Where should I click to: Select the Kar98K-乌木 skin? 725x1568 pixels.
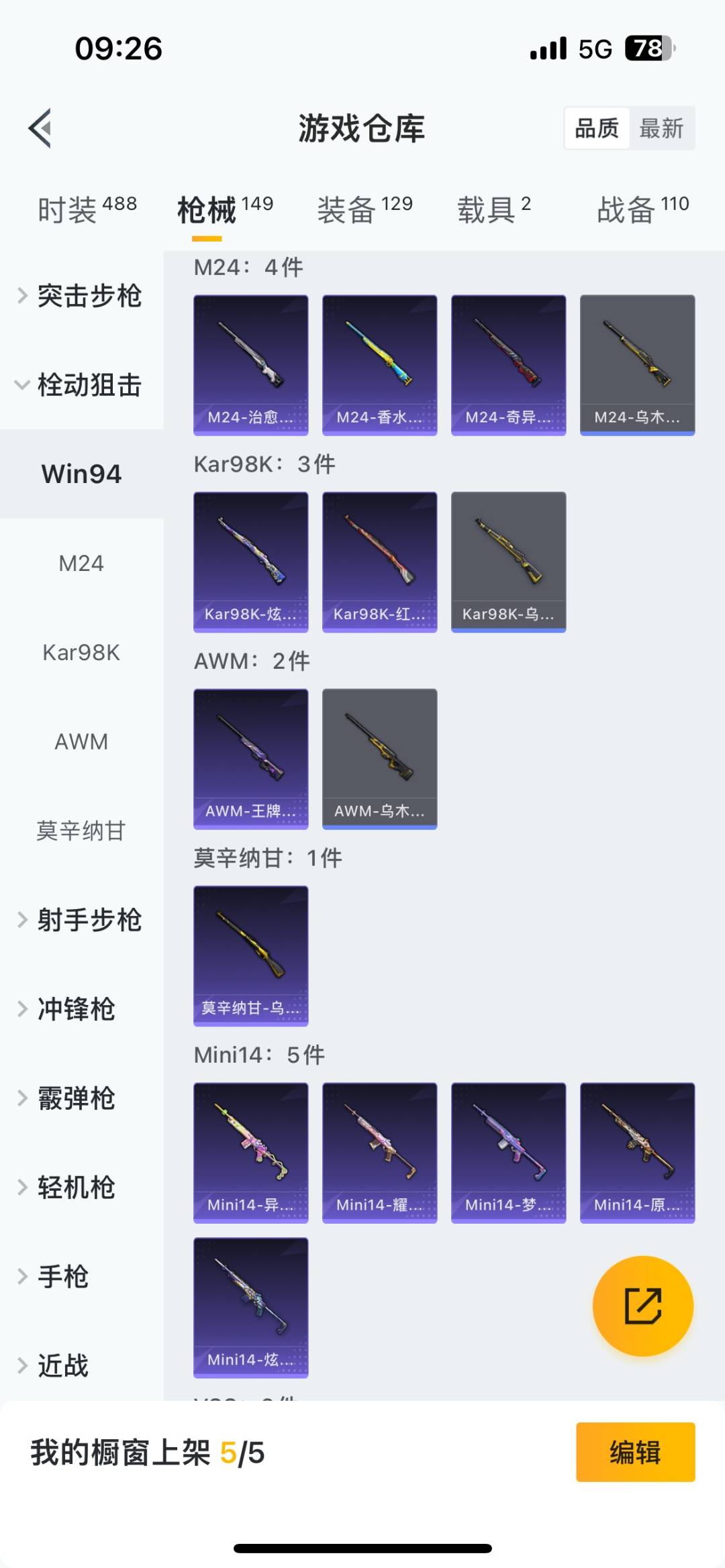point(508,562)
